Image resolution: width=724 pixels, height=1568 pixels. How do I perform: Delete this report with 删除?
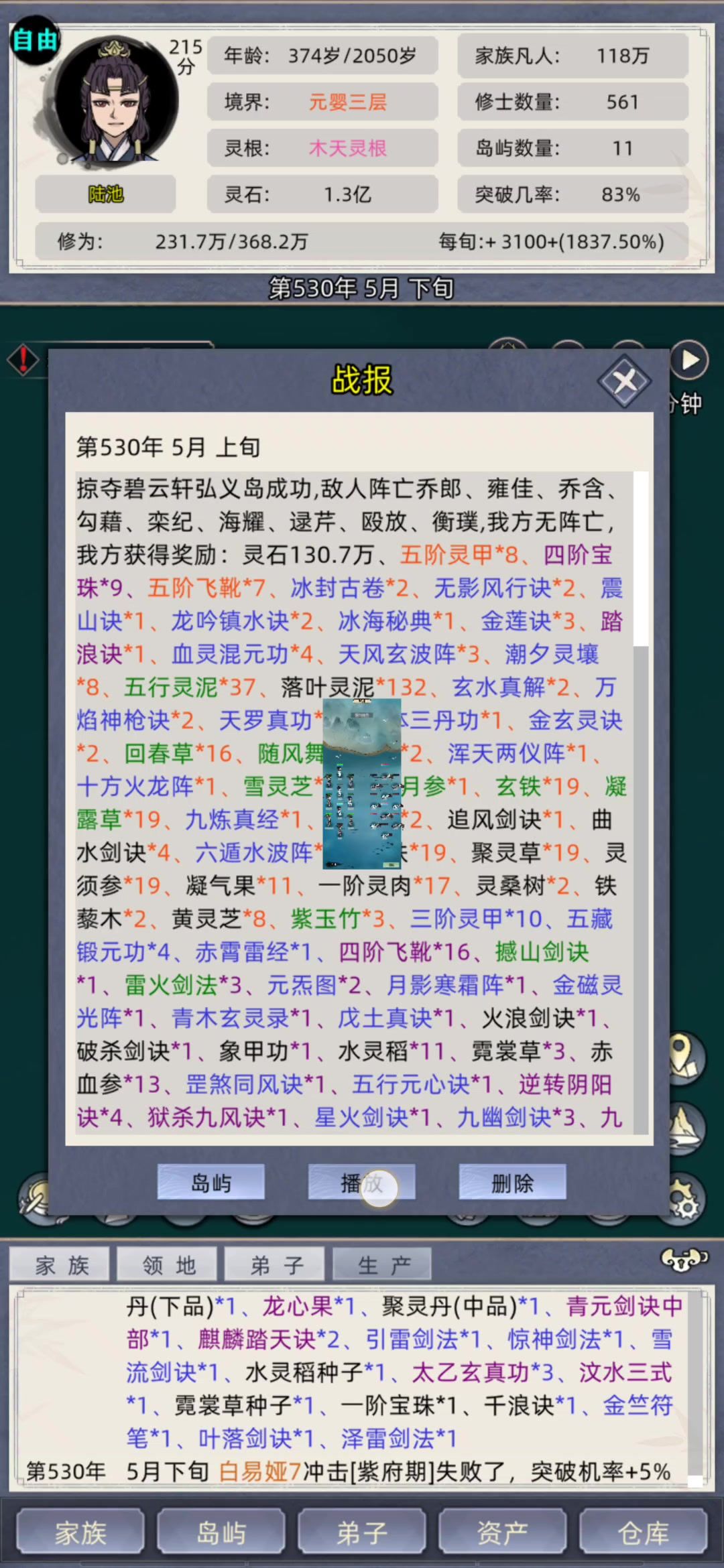(512, 1183)
